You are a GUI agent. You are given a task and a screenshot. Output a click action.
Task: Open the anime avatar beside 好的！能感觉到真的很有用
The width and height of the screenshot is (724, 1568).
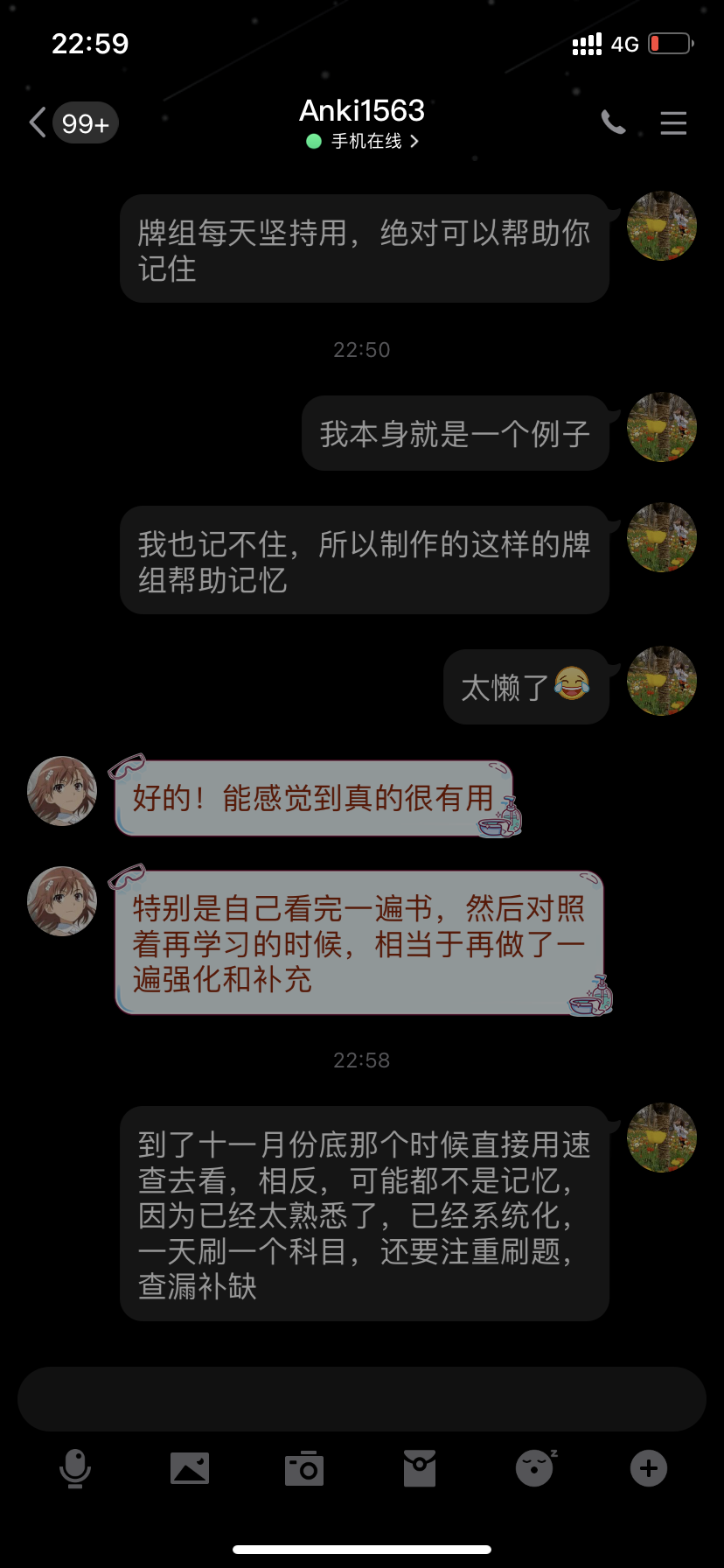(62, 791)
